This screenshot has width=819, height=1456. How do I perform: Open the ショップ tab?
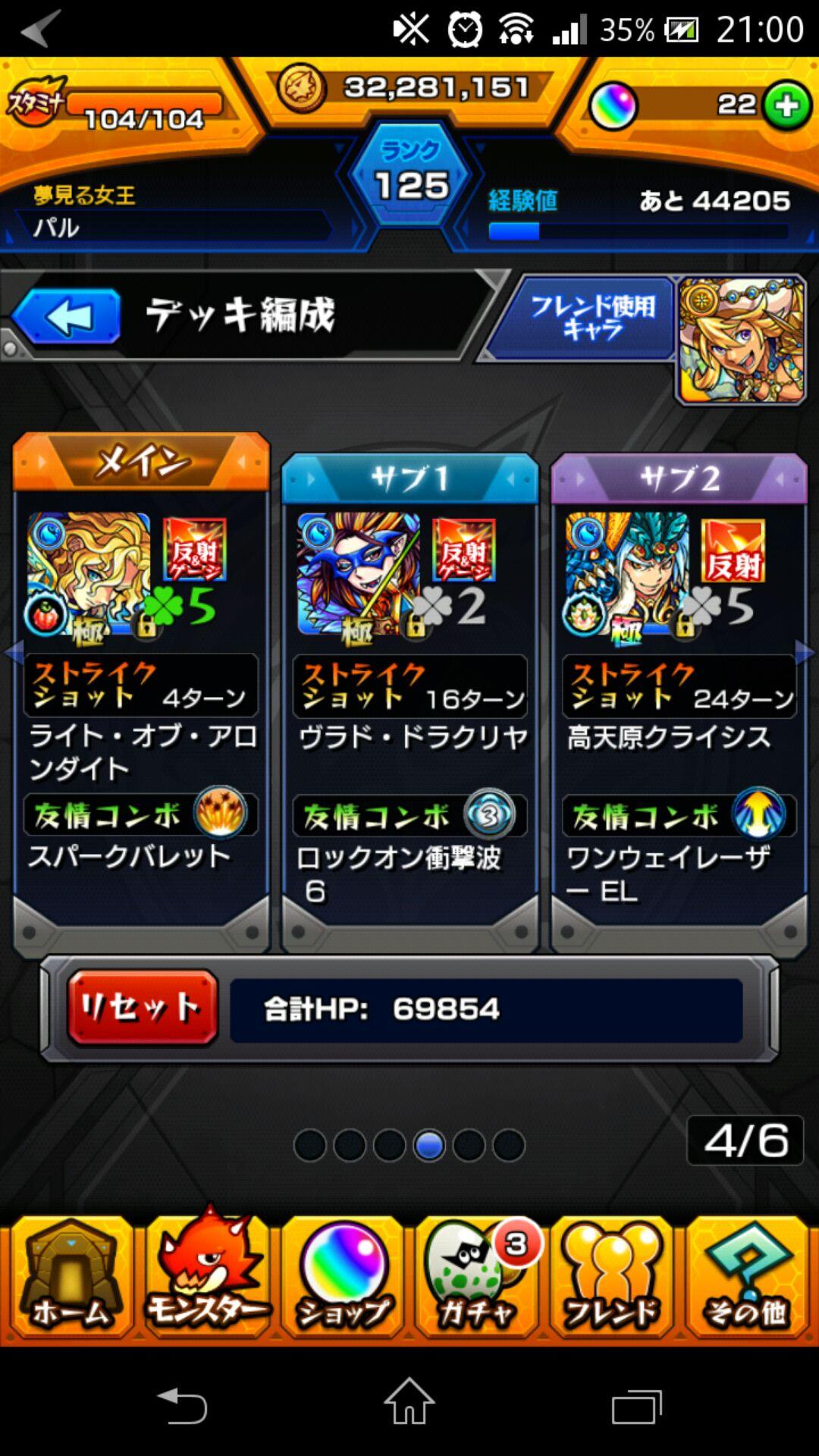pyautogui.click(x=343, y=1279)
